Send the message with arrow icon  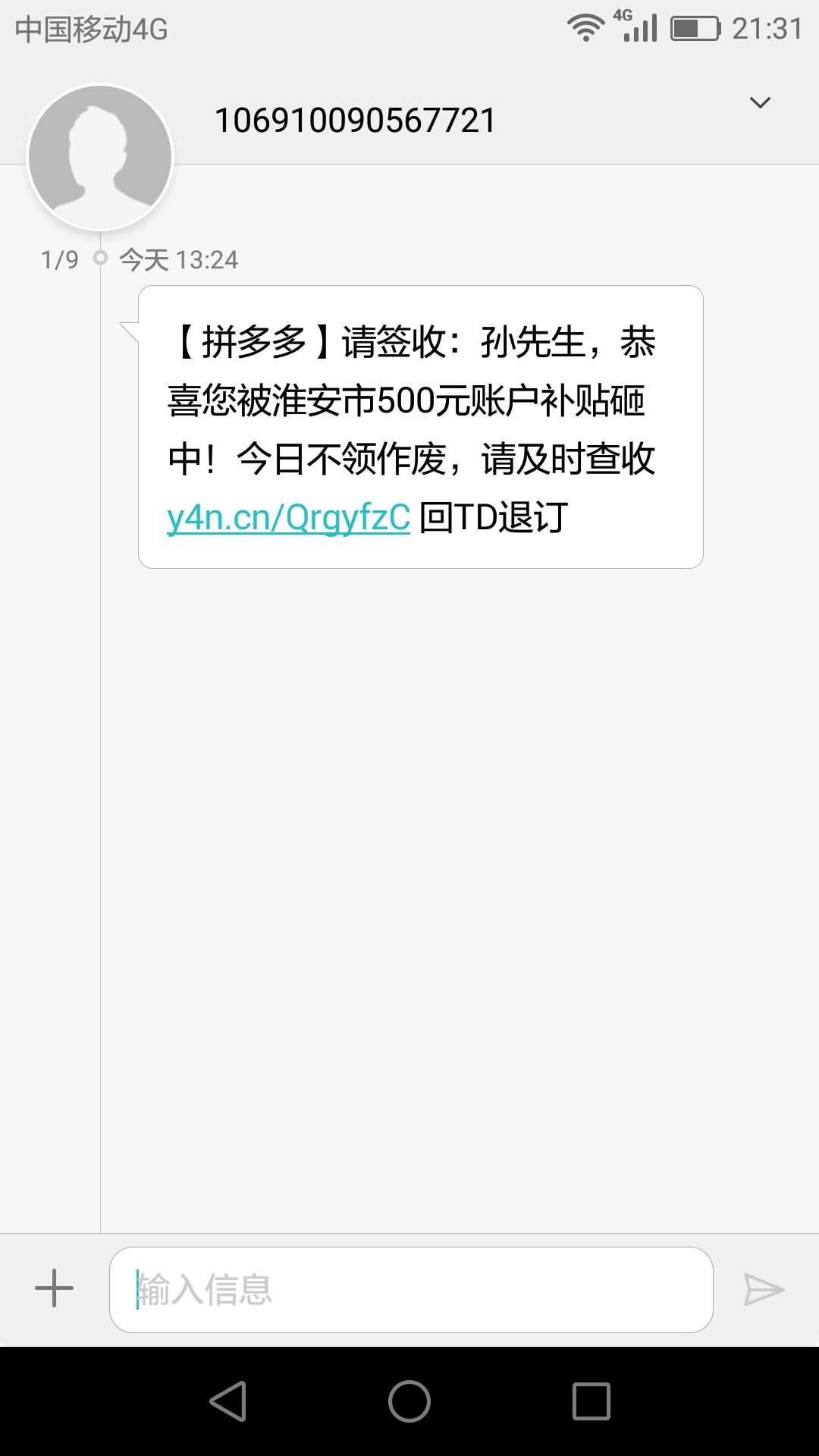[764, 1289]
